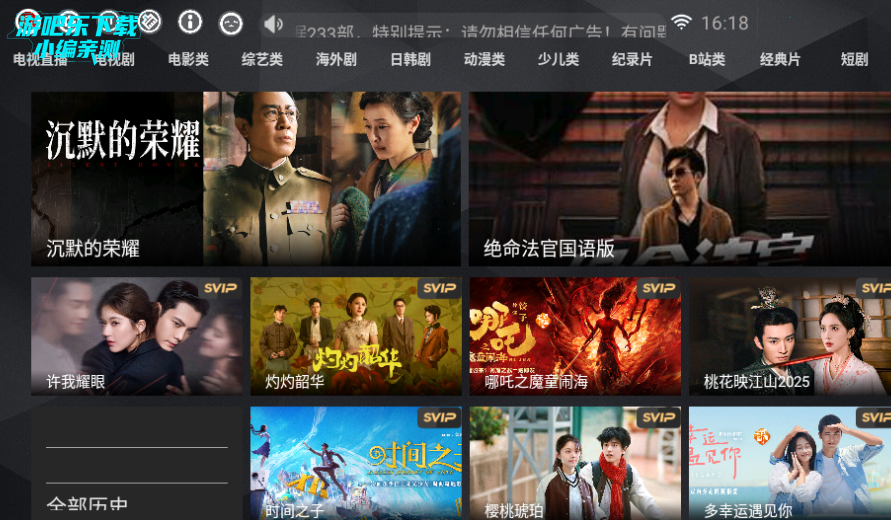The width and height of the screenshot is (891, 520).
Task: Open the 海外剧 category
Action: coord(336,59)
